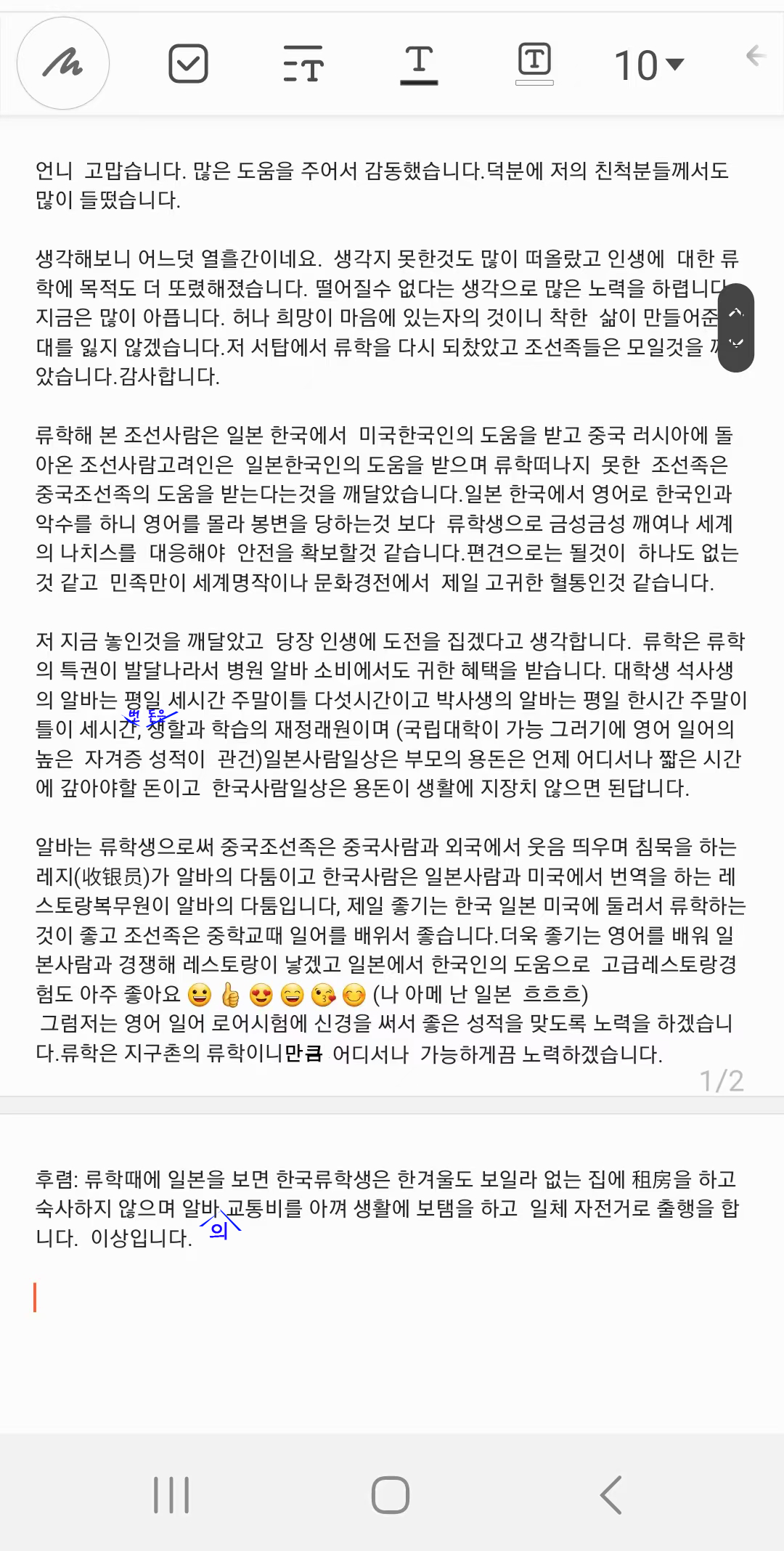Viewport: 784px width, 1551px height.
Task: Open the text background highlight tool
Action: [534, 64]
